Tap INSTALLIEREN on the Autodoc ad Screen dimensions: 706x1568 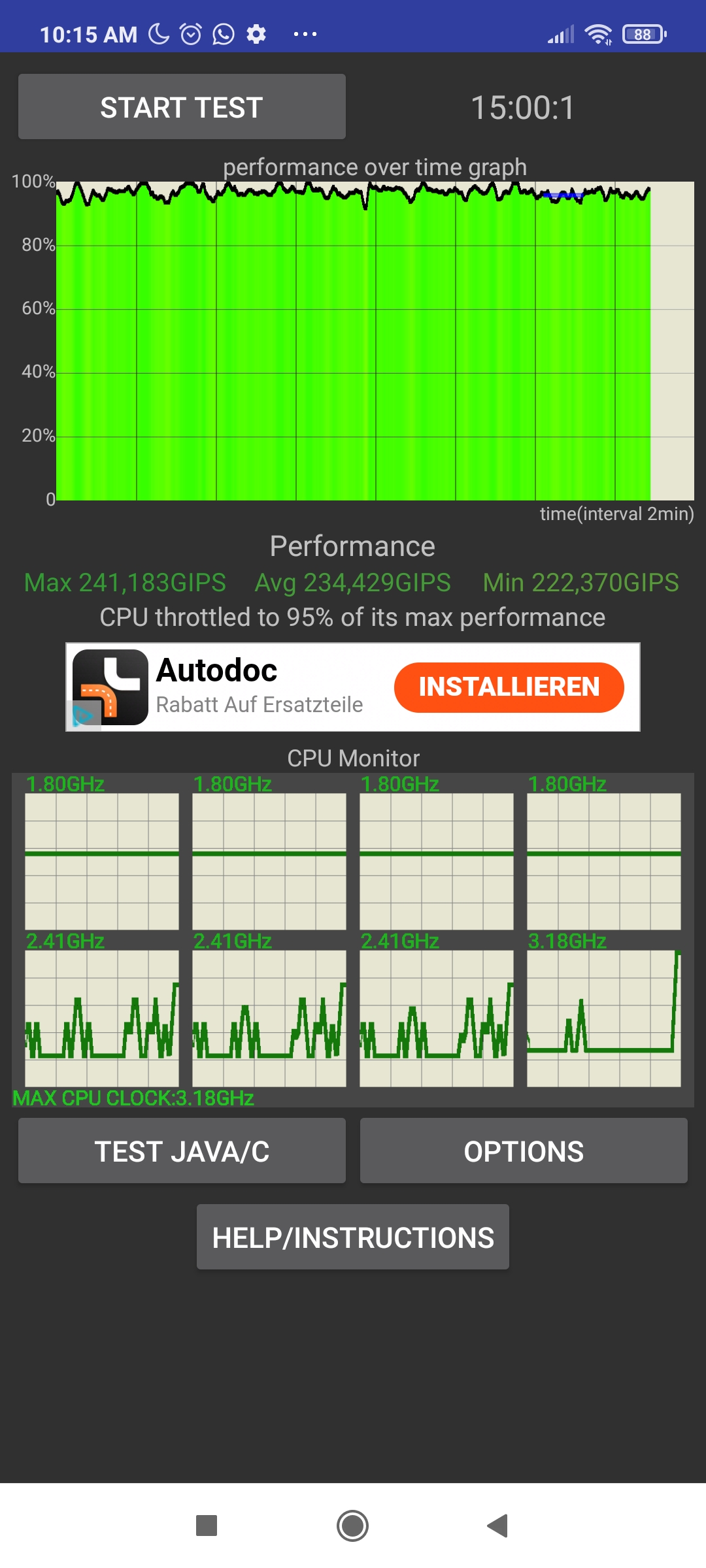pyautogui.click(x=509, y=687)
